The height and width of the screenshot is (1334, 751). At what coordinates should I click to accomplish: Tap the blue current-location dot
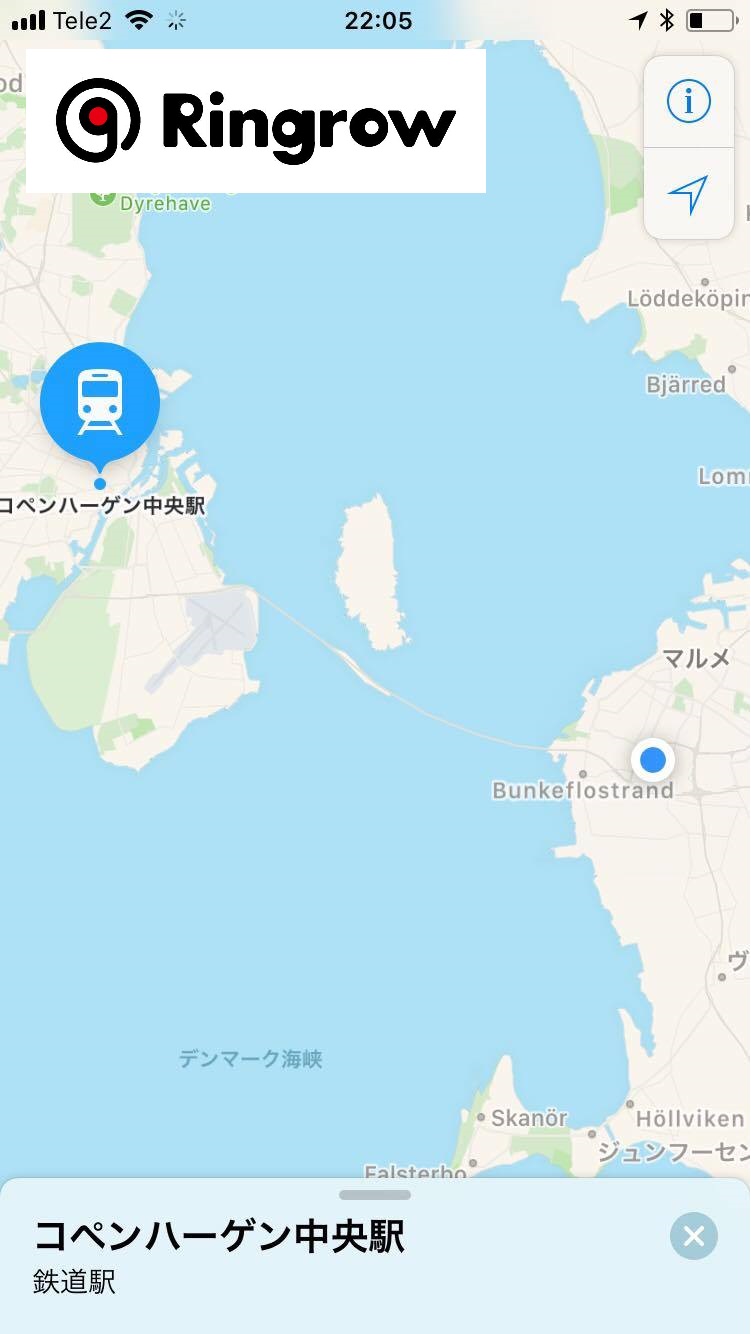click(653, 761)
